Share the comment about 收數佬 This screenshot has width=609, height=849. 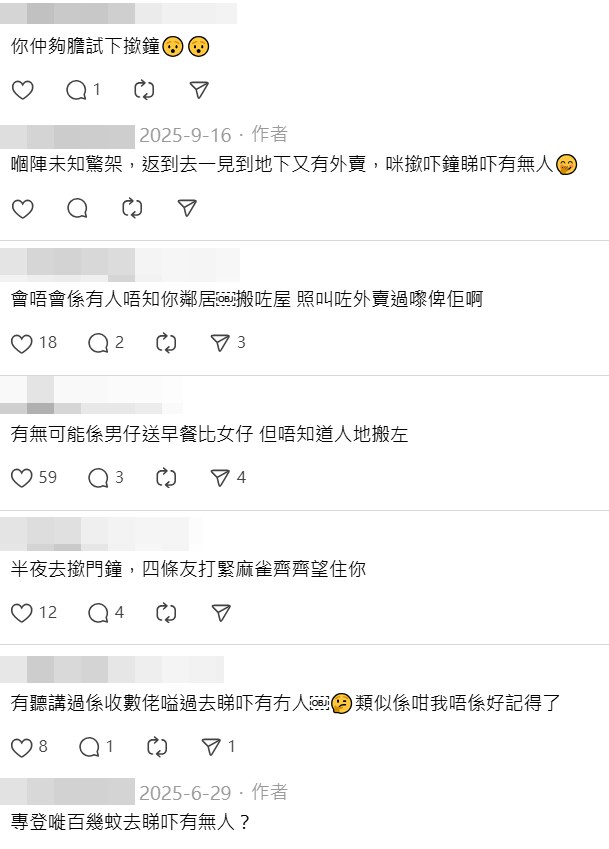pos(211,747)
